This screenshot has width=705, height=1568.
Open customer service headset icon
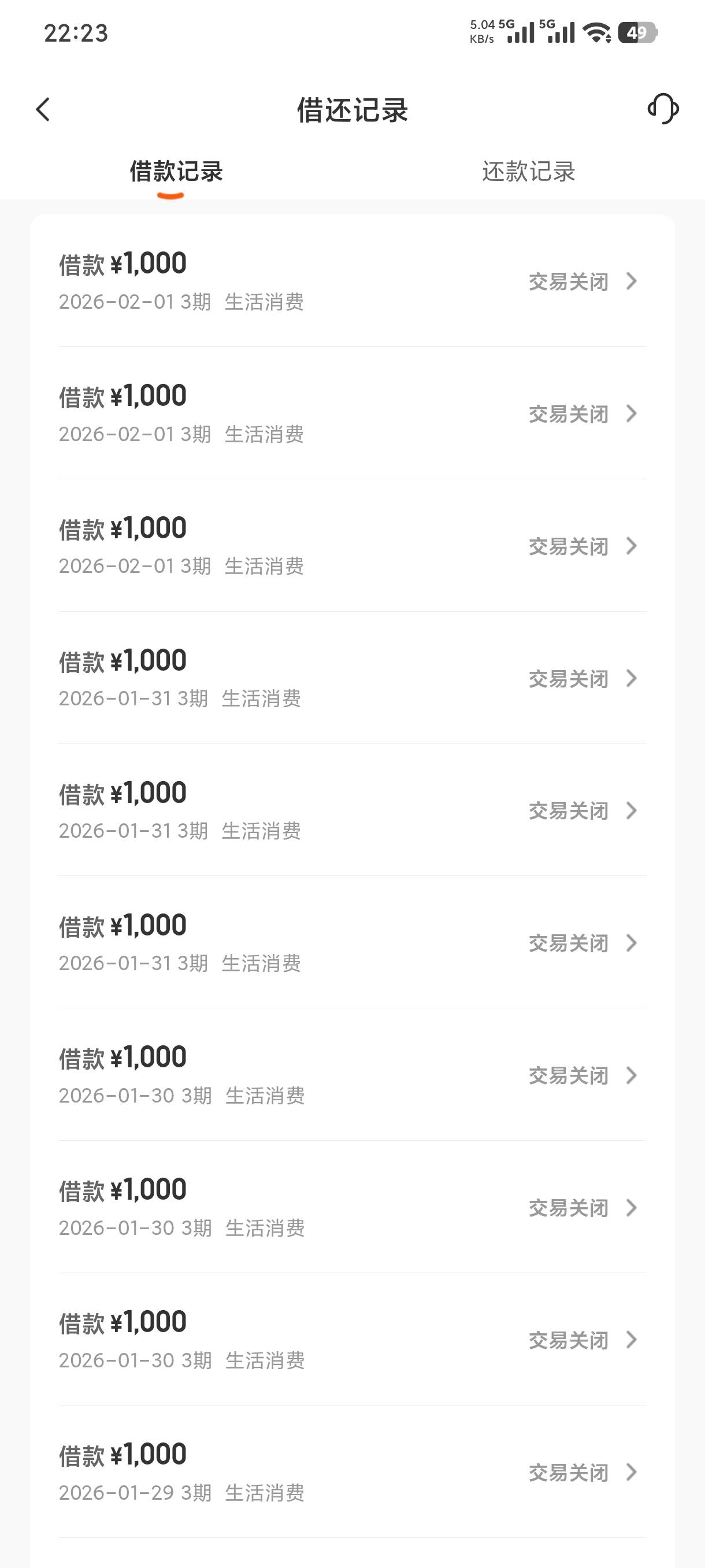pyautogui.click(x=662, y=109)
